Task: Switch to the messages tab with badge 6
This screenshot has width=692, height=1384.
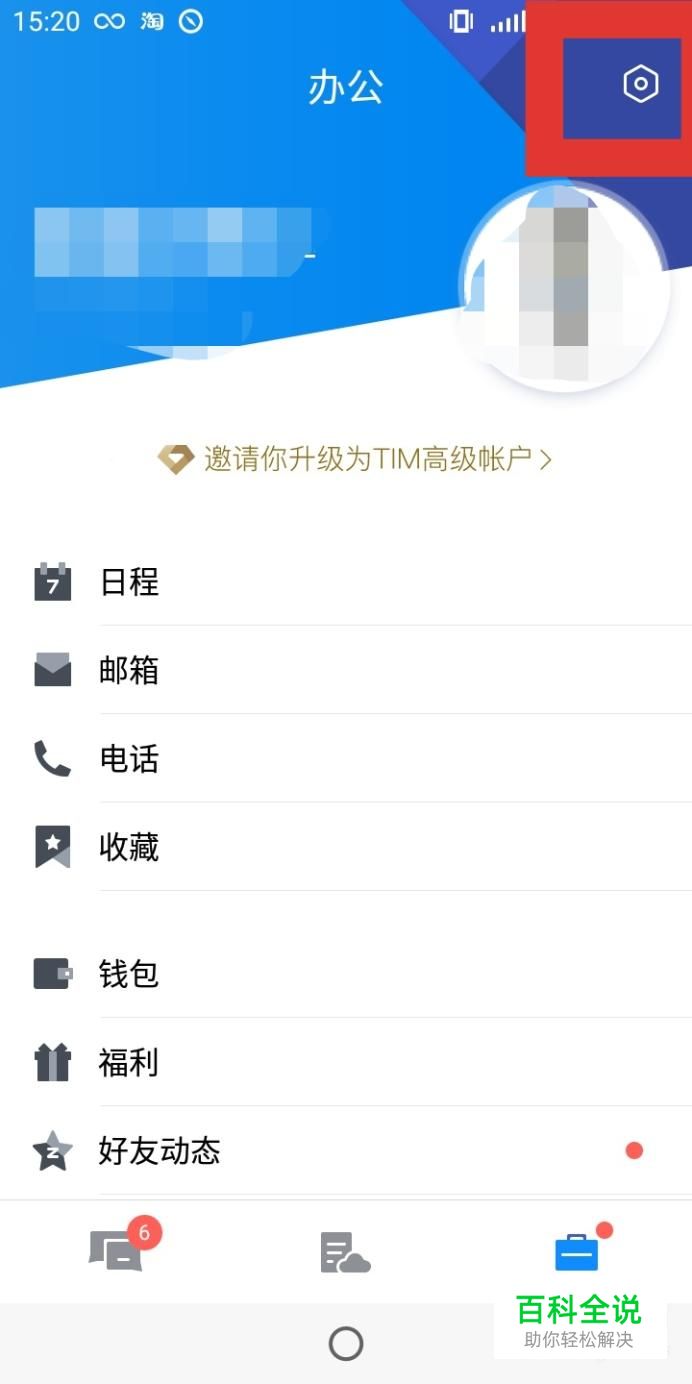Action: [117, 1251]
